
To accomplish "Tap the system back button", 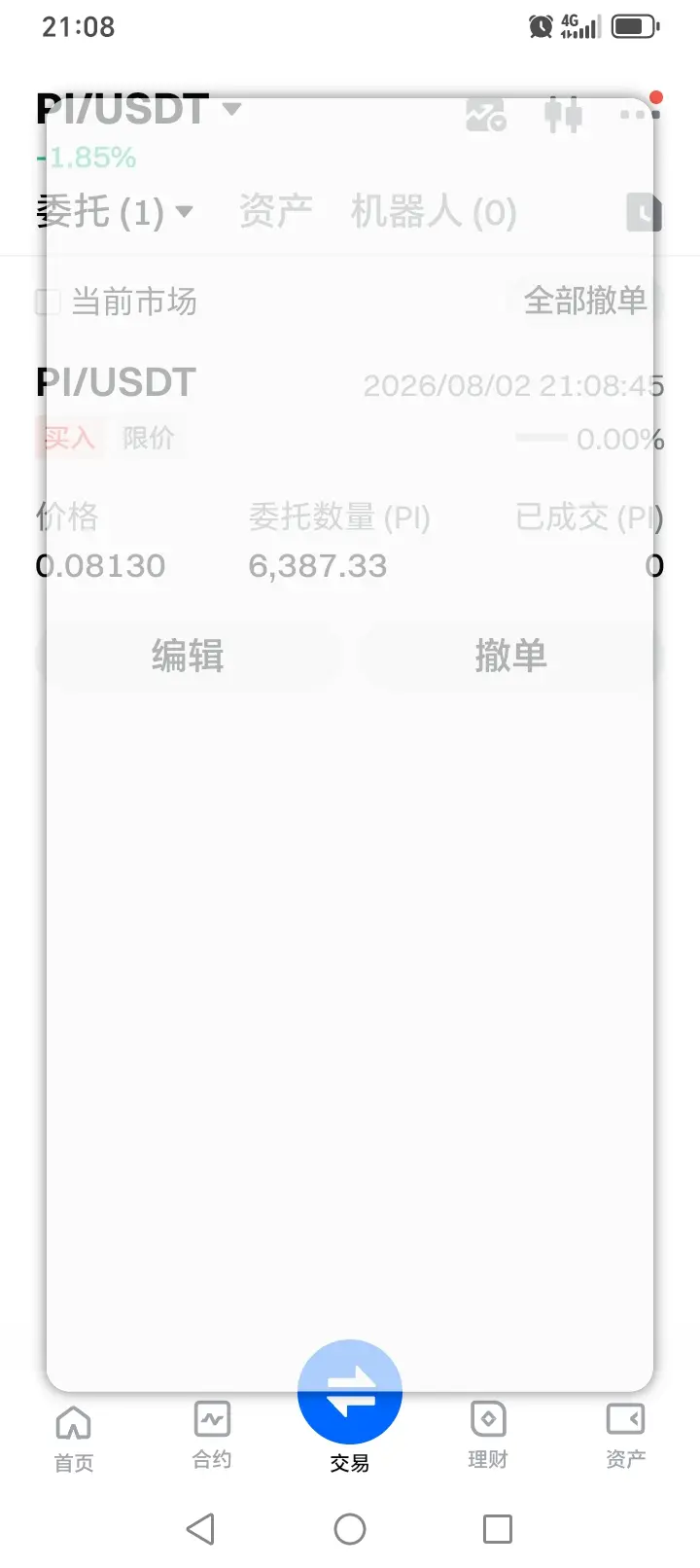I will coord(201,1529).
